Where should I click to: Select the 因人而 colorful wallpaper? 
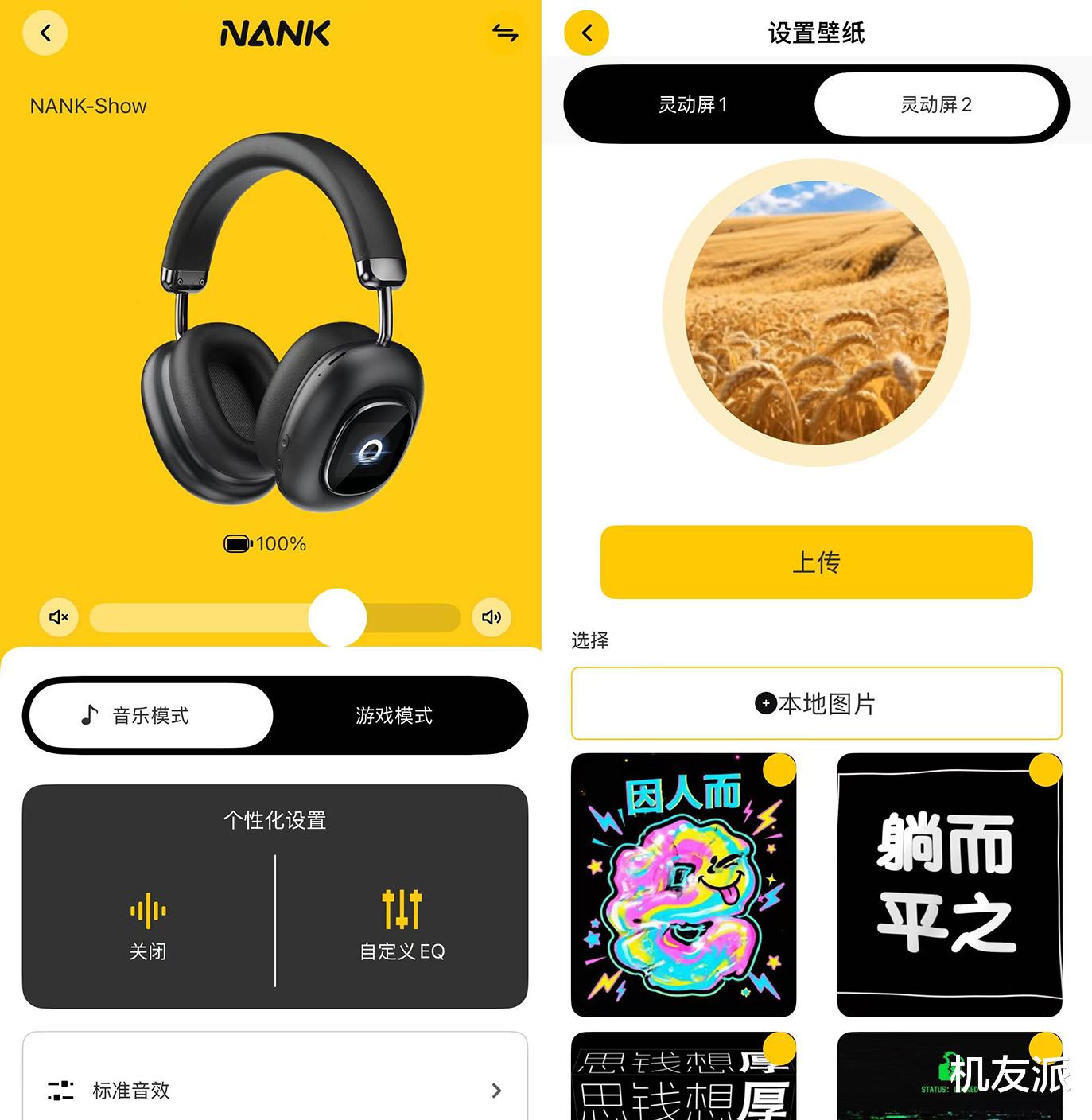click(683, 885)
